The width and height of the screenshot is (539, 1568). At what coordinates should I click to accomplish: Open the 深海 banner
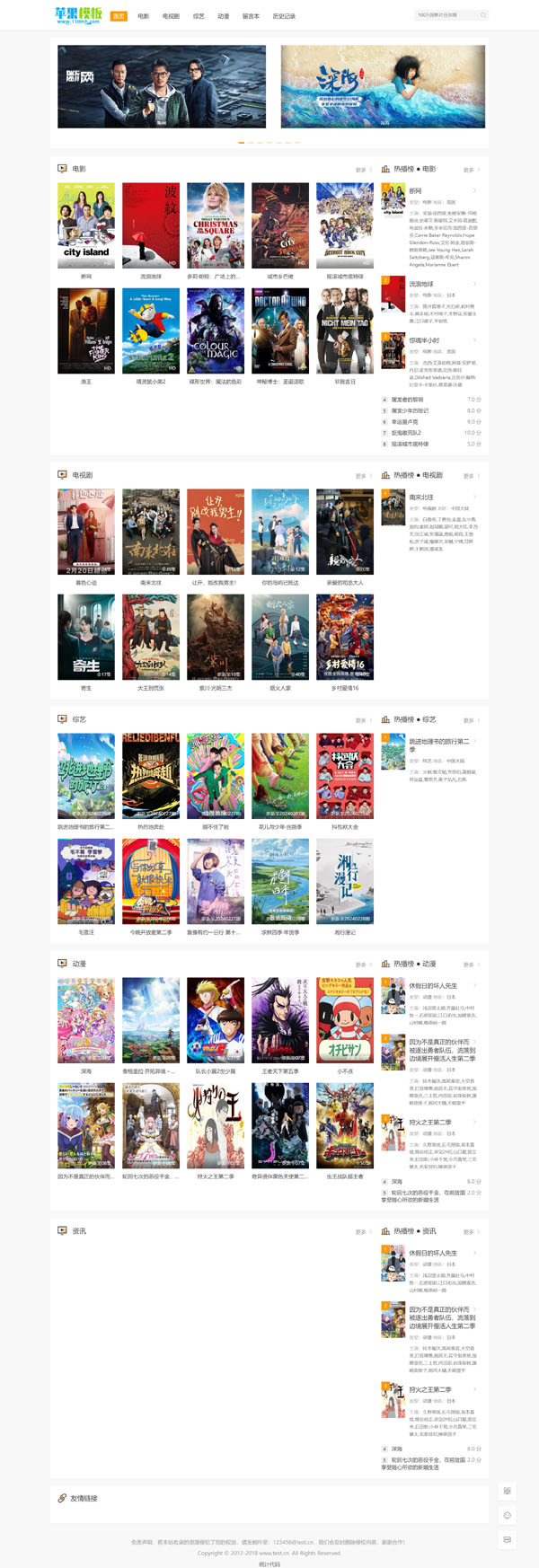(383, 87)
